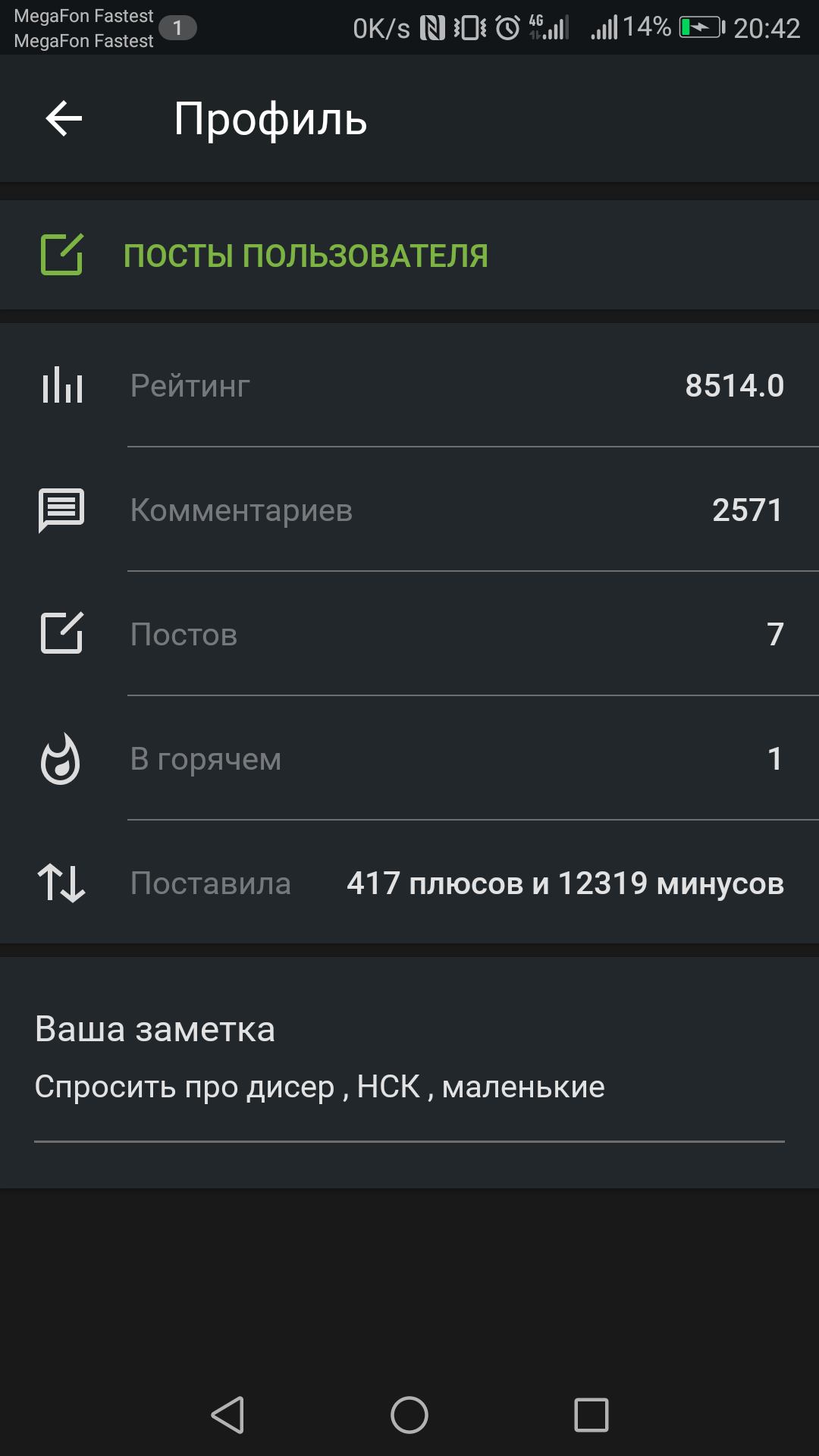Open ПОСТЫ ПОЛЬЗОВАТЕЛЯ list
The image size is (819, 1456).
coord(305,256)
